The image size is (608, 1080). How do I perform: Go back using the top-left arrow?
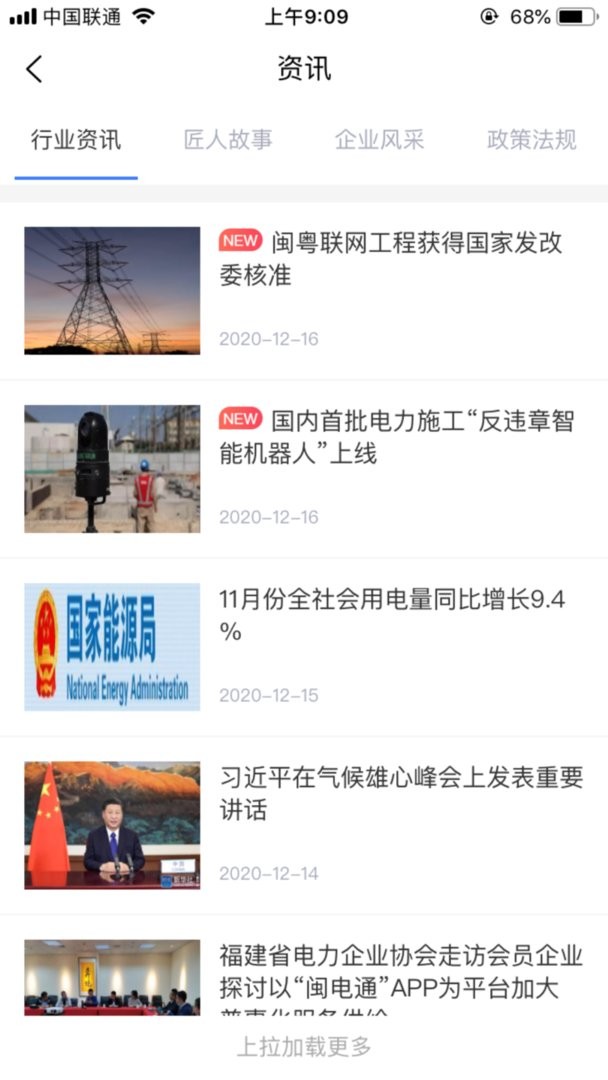pyautogui.click(x=35, y=69)
